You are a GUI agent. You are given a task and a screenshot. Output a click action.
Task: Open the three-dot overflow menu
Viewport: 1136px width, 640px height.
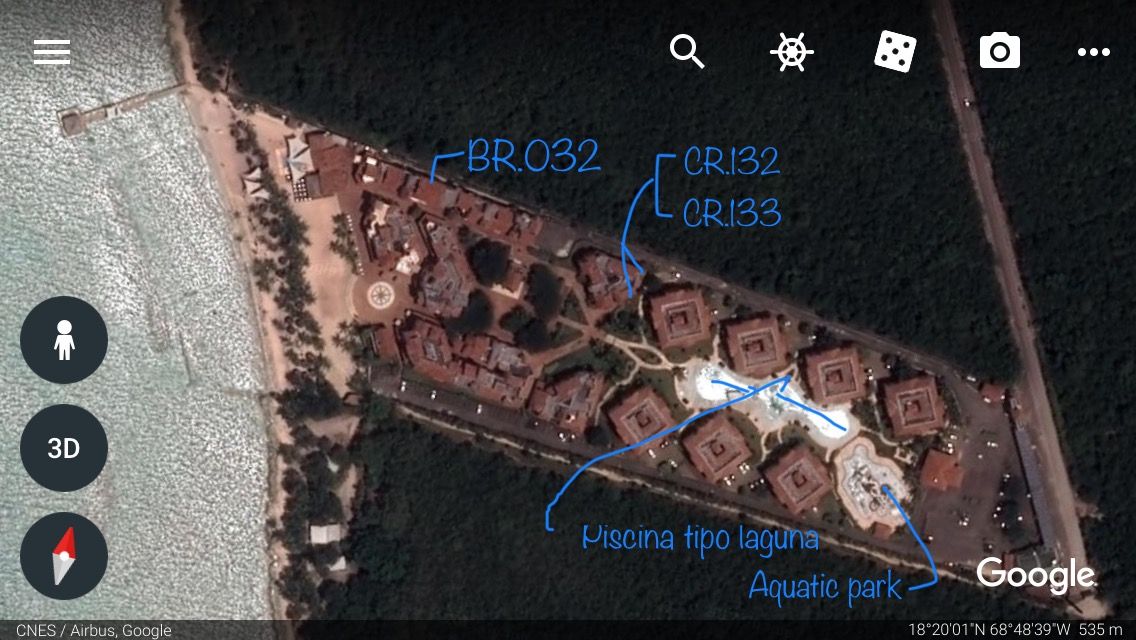coord(1094,52)
